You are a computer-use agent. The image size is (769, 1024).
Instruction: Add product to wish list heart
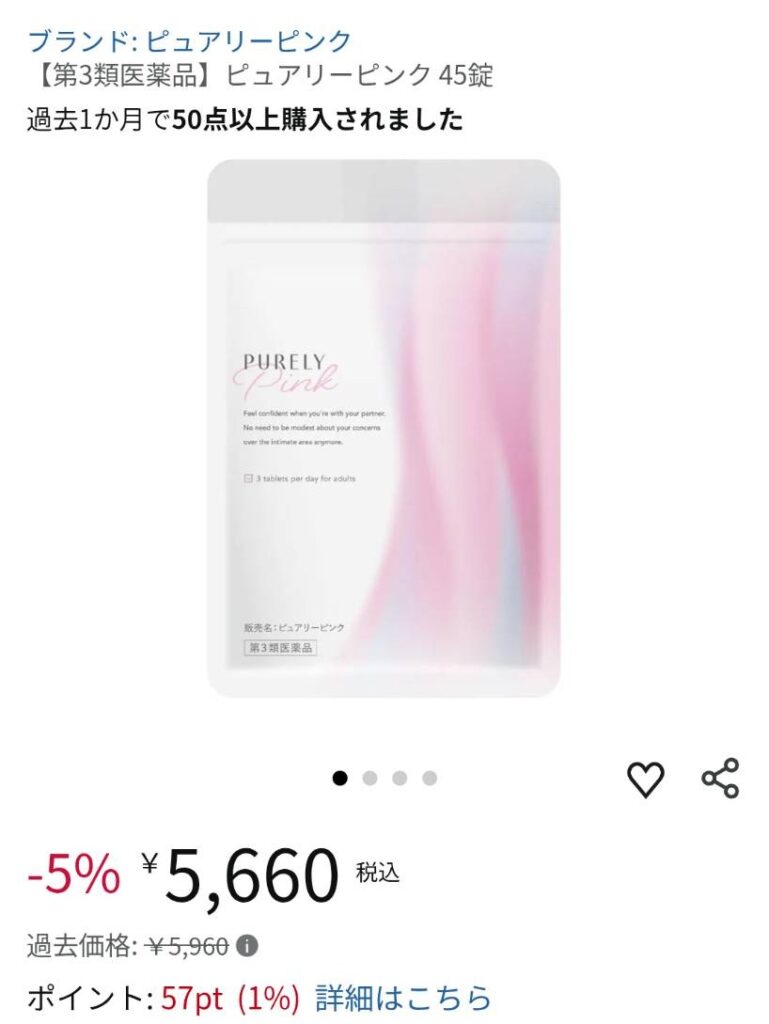tap(645, 779)
